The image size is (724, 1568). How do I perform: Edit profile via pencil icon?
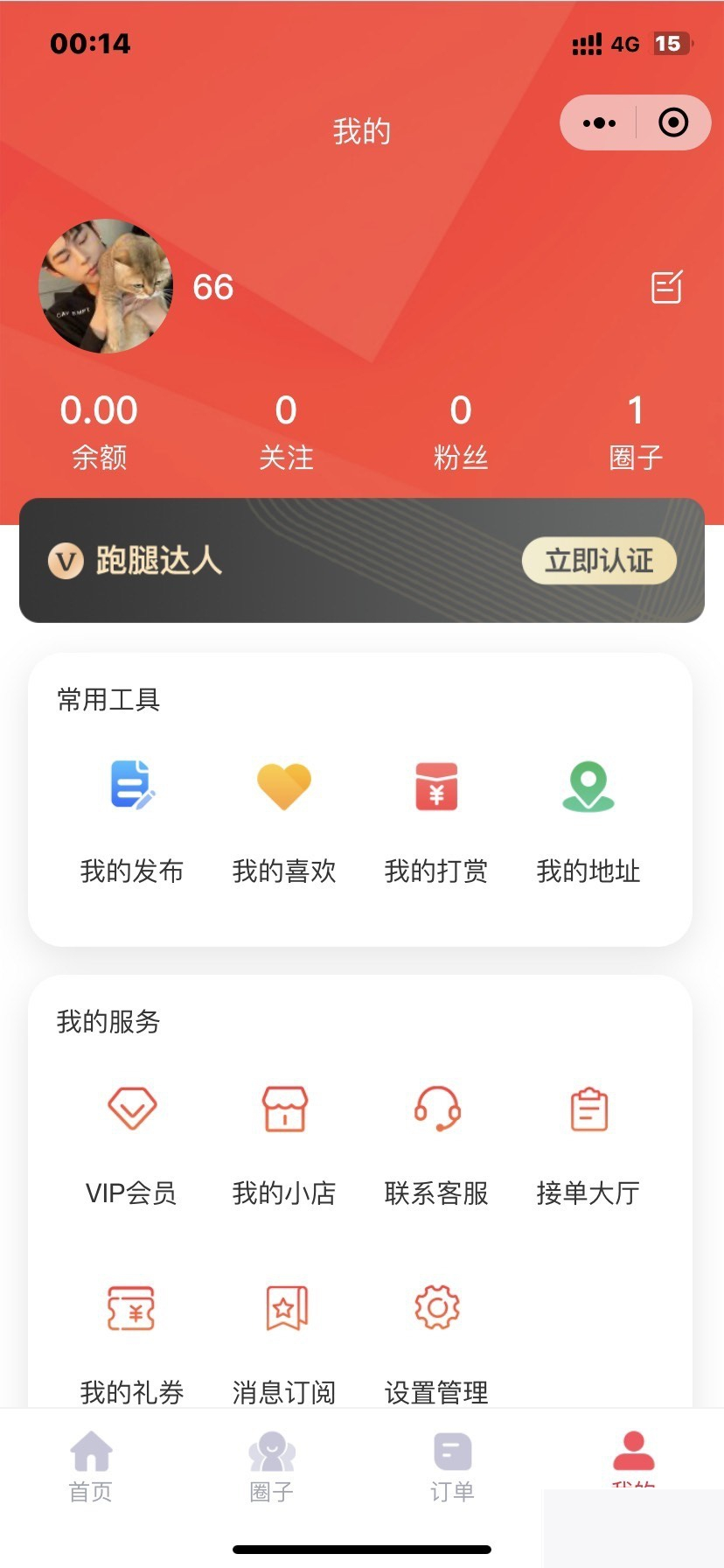[666, 287]
